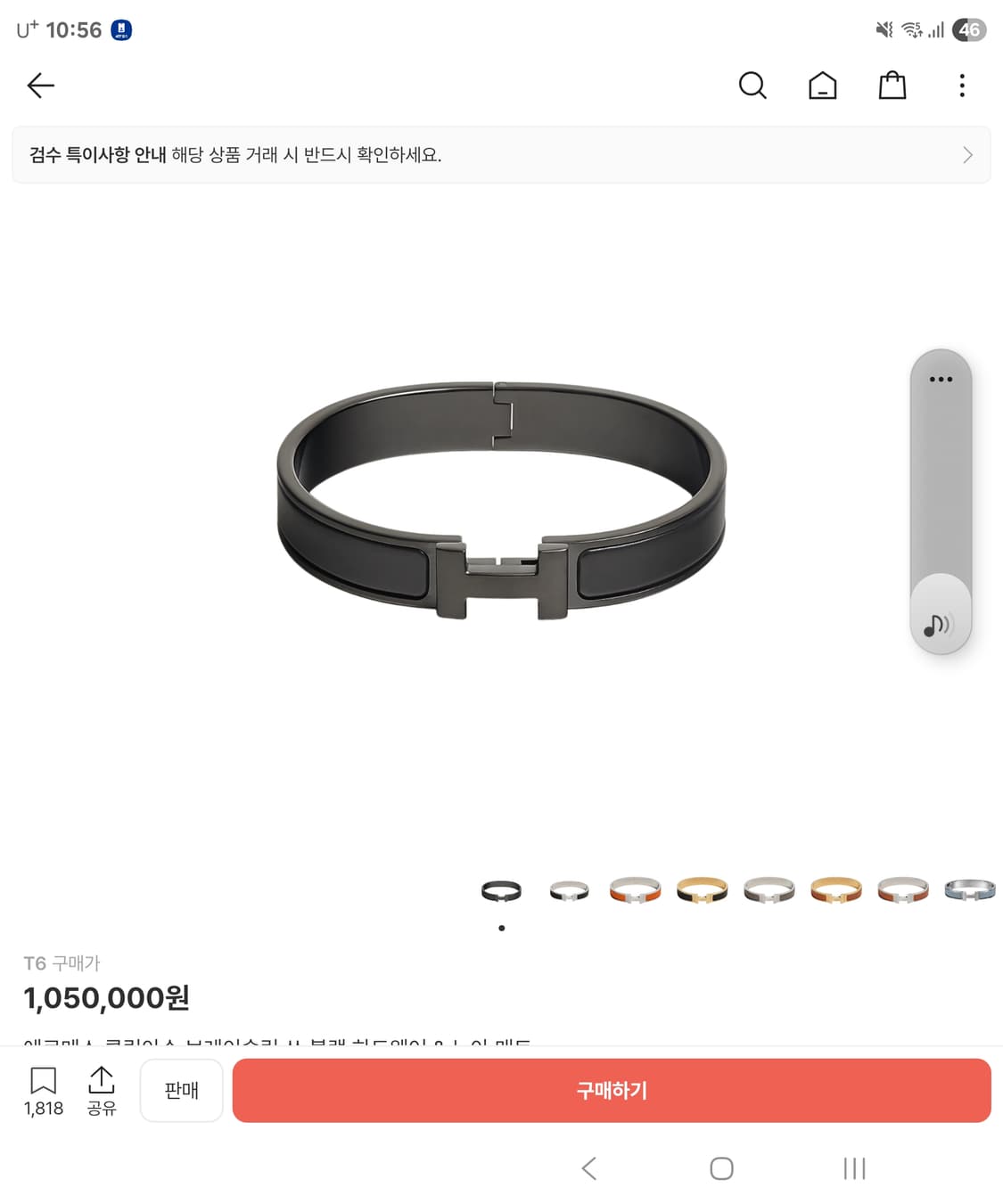Open the shopping bag
Image resolution: width=1003 pixels, height=1204 pixels.
892,86
